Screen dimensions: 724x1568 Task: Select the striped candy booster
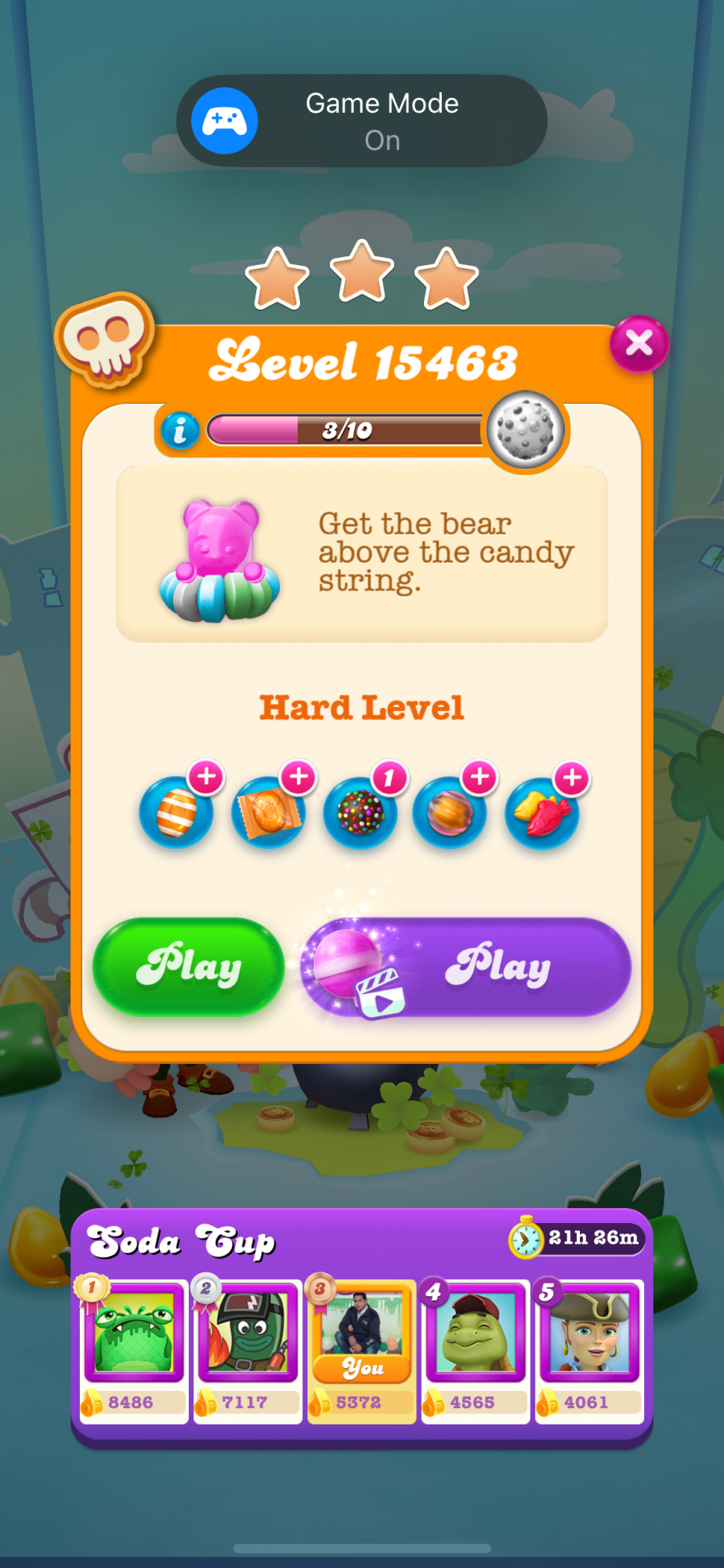[177, 812]
